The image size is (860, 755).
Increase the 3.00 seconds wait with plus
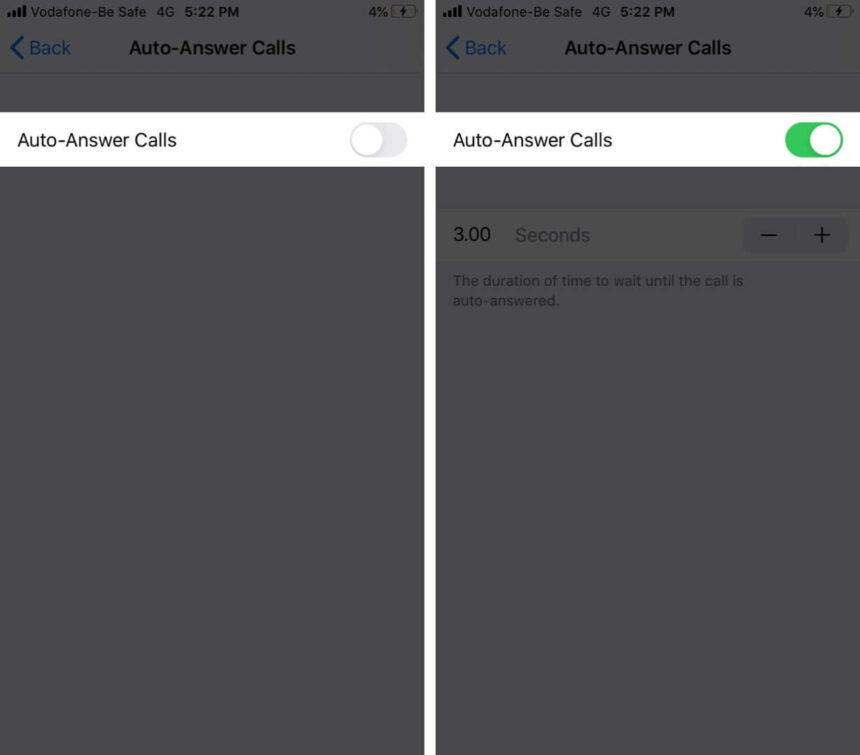[822, 235]
